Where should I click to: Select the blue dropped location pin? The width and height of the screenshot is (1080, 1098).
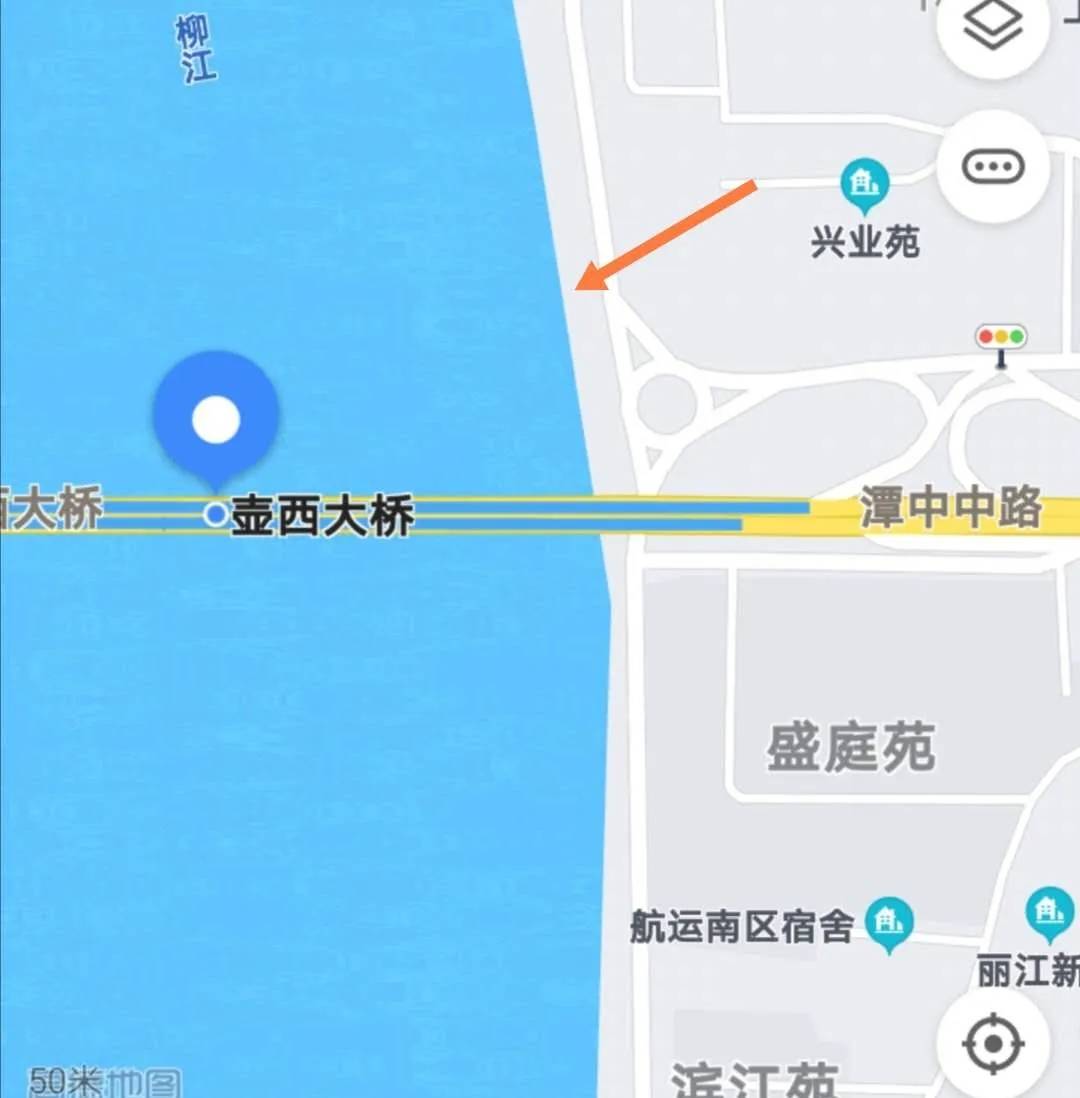point(215,418)
